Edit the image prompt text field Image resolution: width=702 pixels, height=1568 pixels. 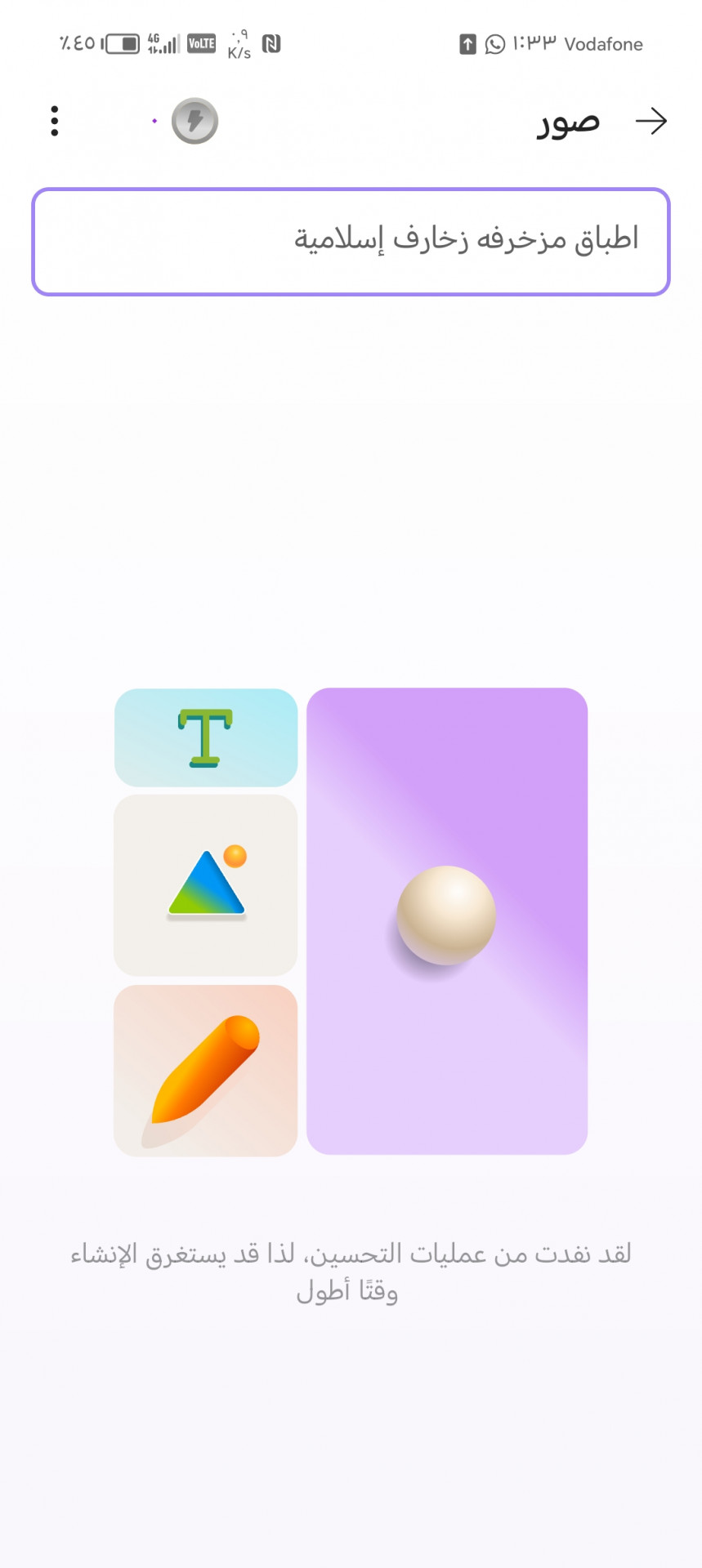click(x=351, y=242)
